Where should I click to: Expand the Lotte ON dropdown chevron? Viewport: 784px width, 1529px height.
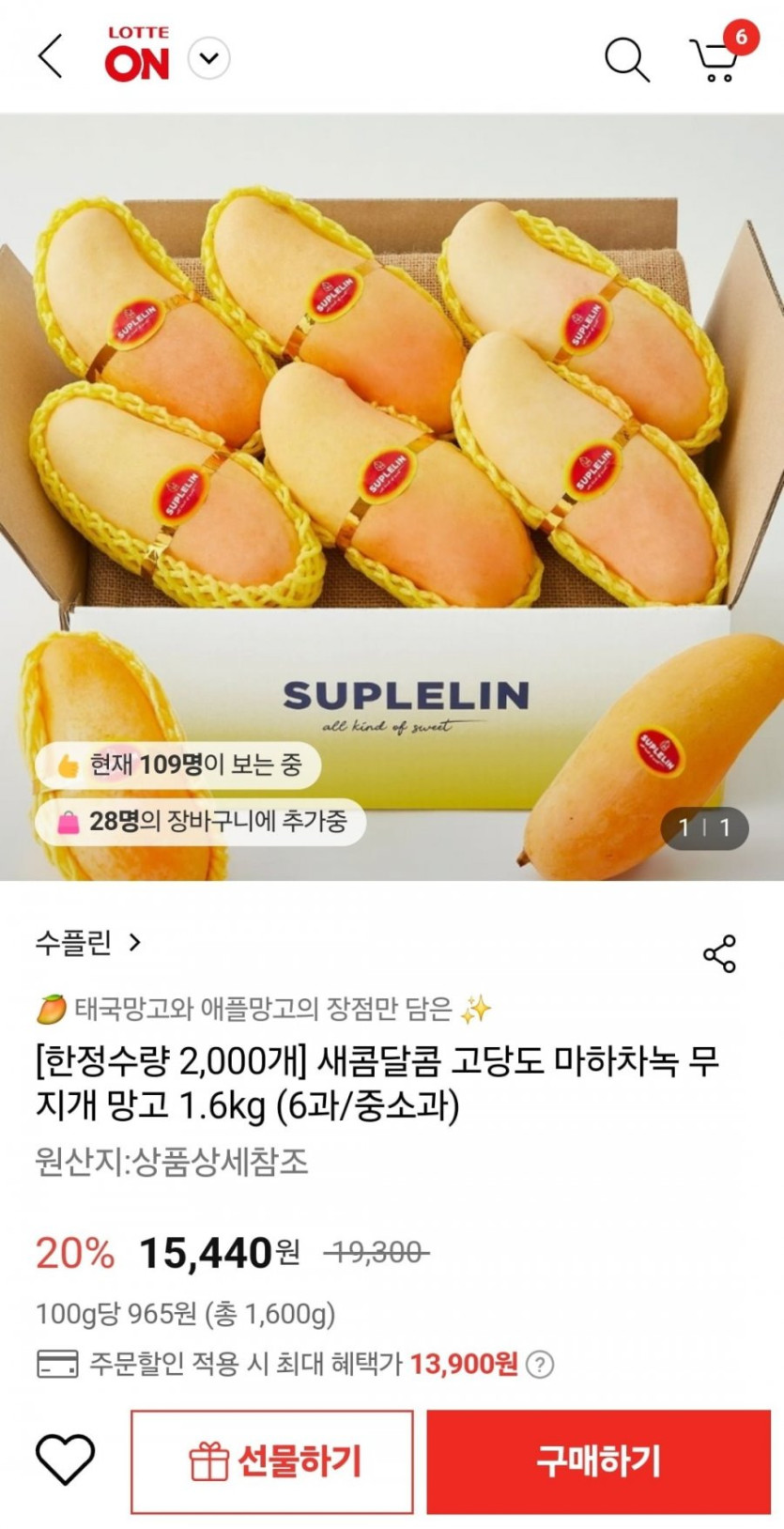208,58
